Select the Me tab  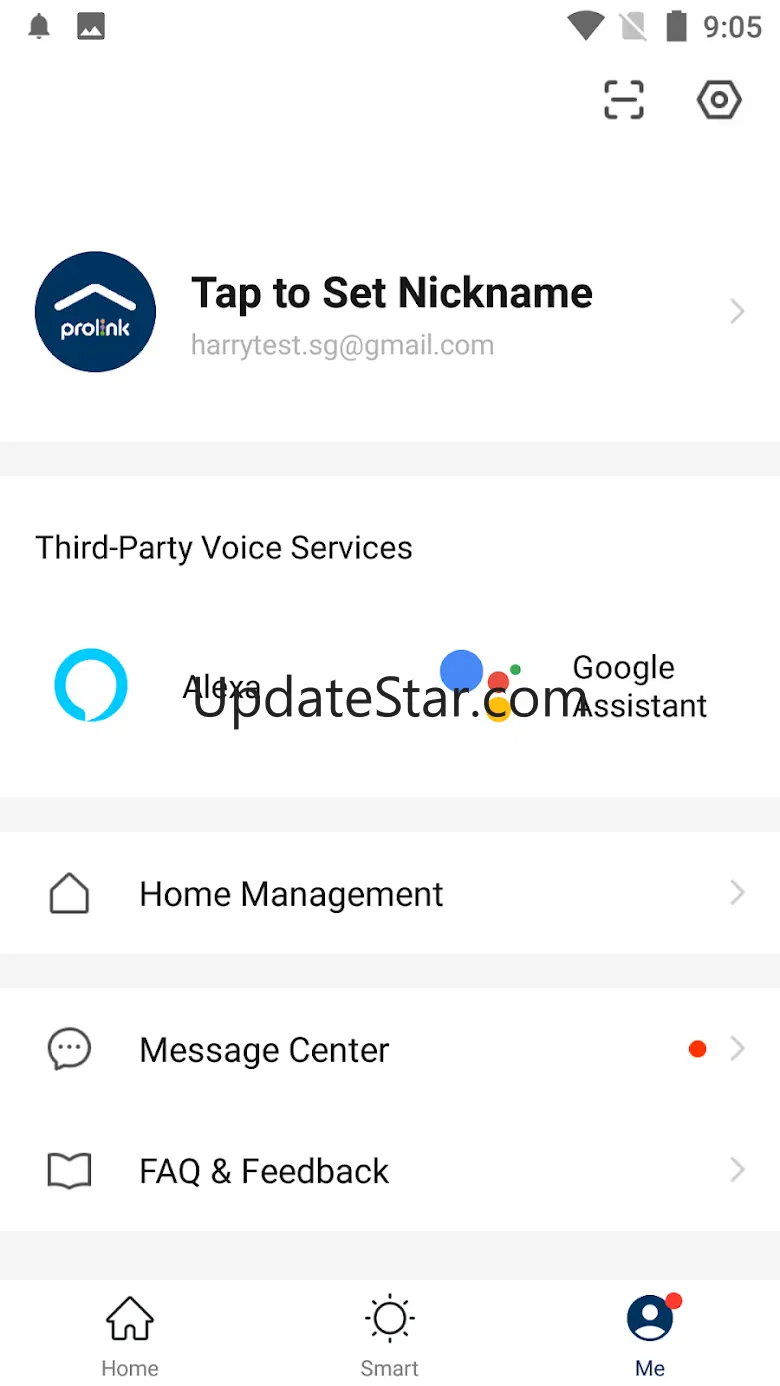coord(650,1333)
